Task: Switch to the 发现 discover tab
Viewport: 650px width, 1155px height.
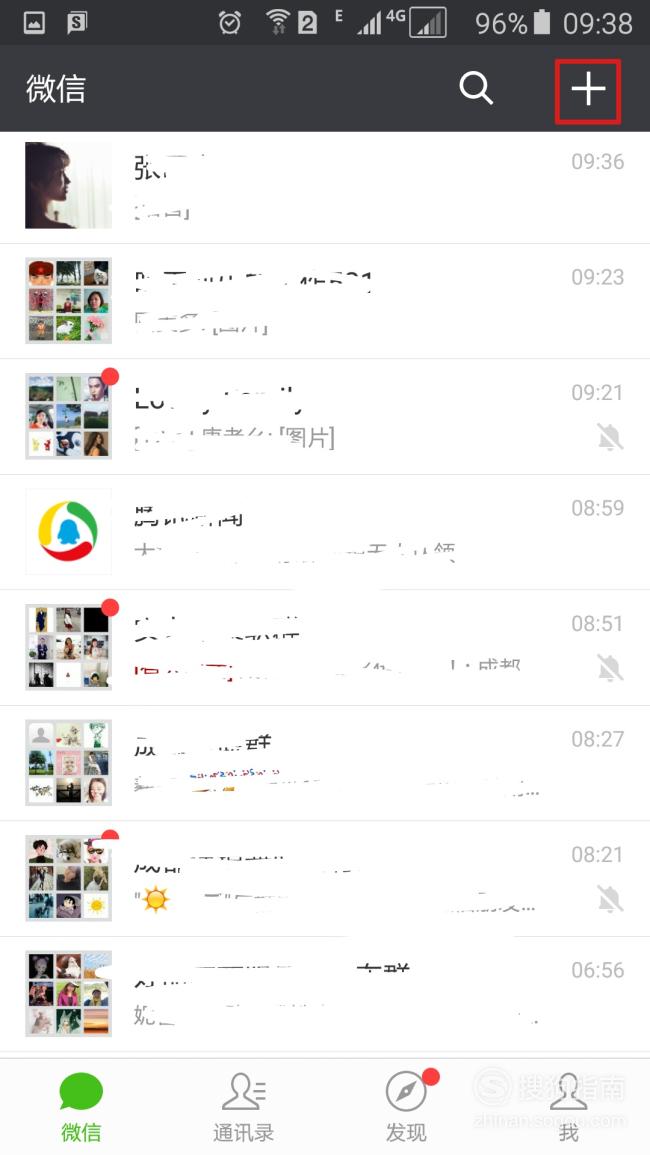Action: coord(407,1106)
